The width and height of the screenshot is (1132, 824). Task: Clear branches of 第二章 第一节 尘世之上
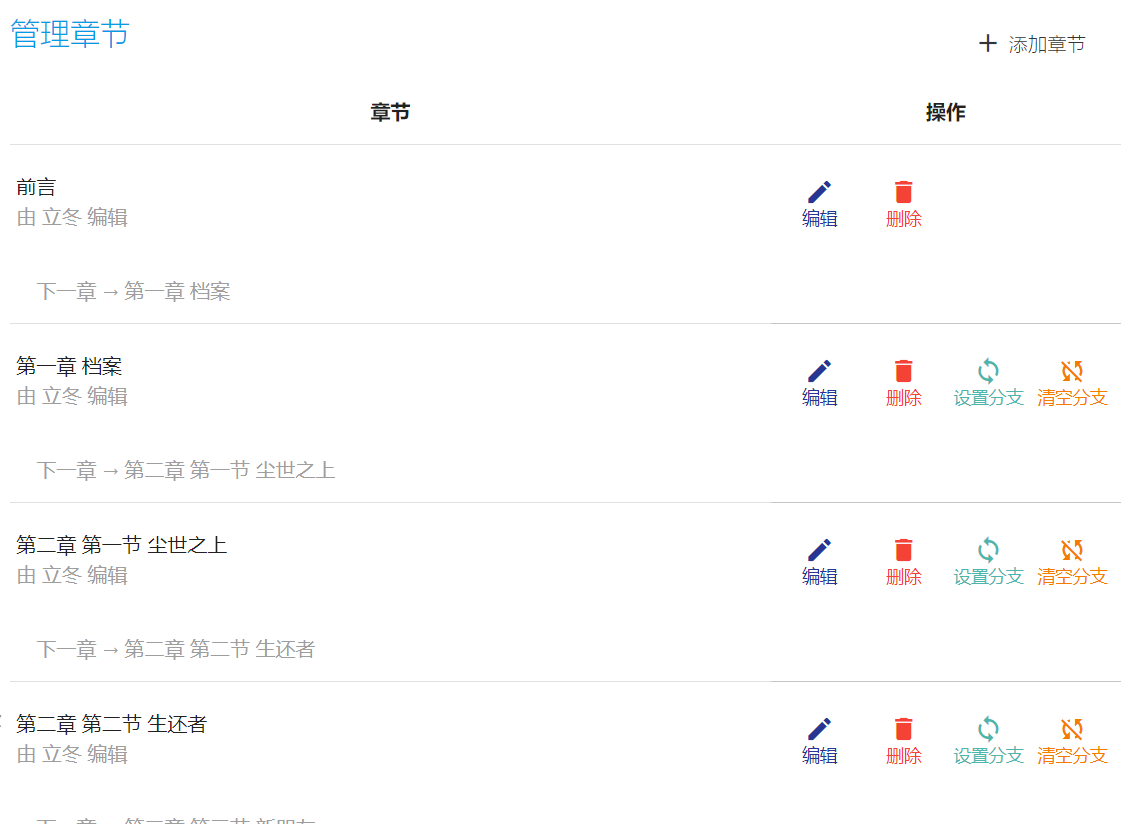pyautogui.click(x=1072, y=561)
